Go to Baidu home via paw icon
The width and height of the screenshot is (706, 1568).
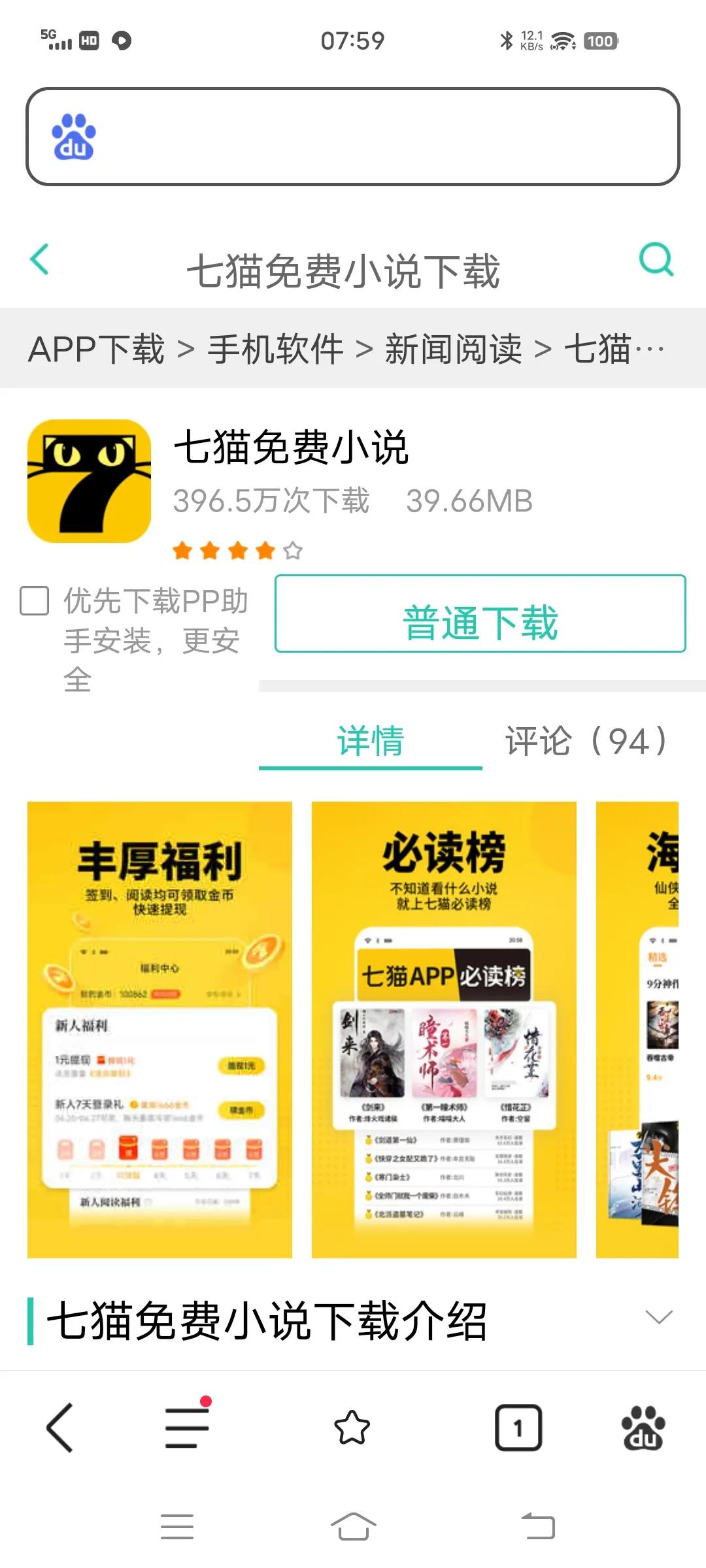[x=643, y=1428]
